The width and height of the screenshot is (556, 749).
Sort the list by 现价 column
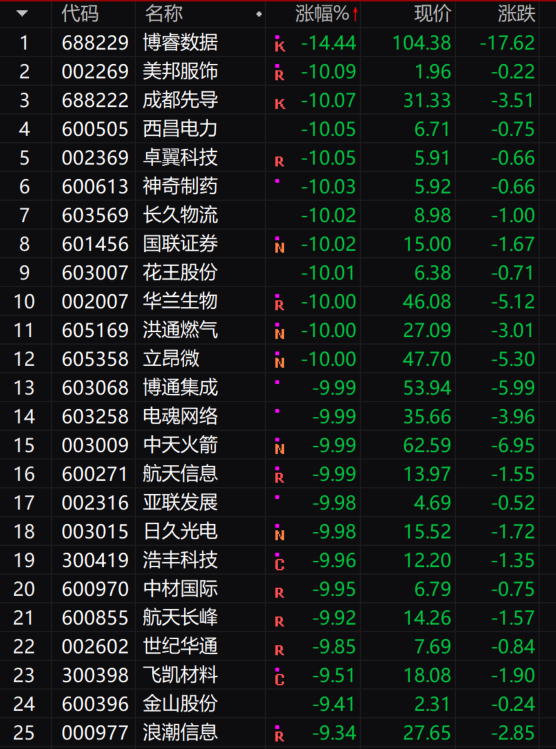[432, 14]
